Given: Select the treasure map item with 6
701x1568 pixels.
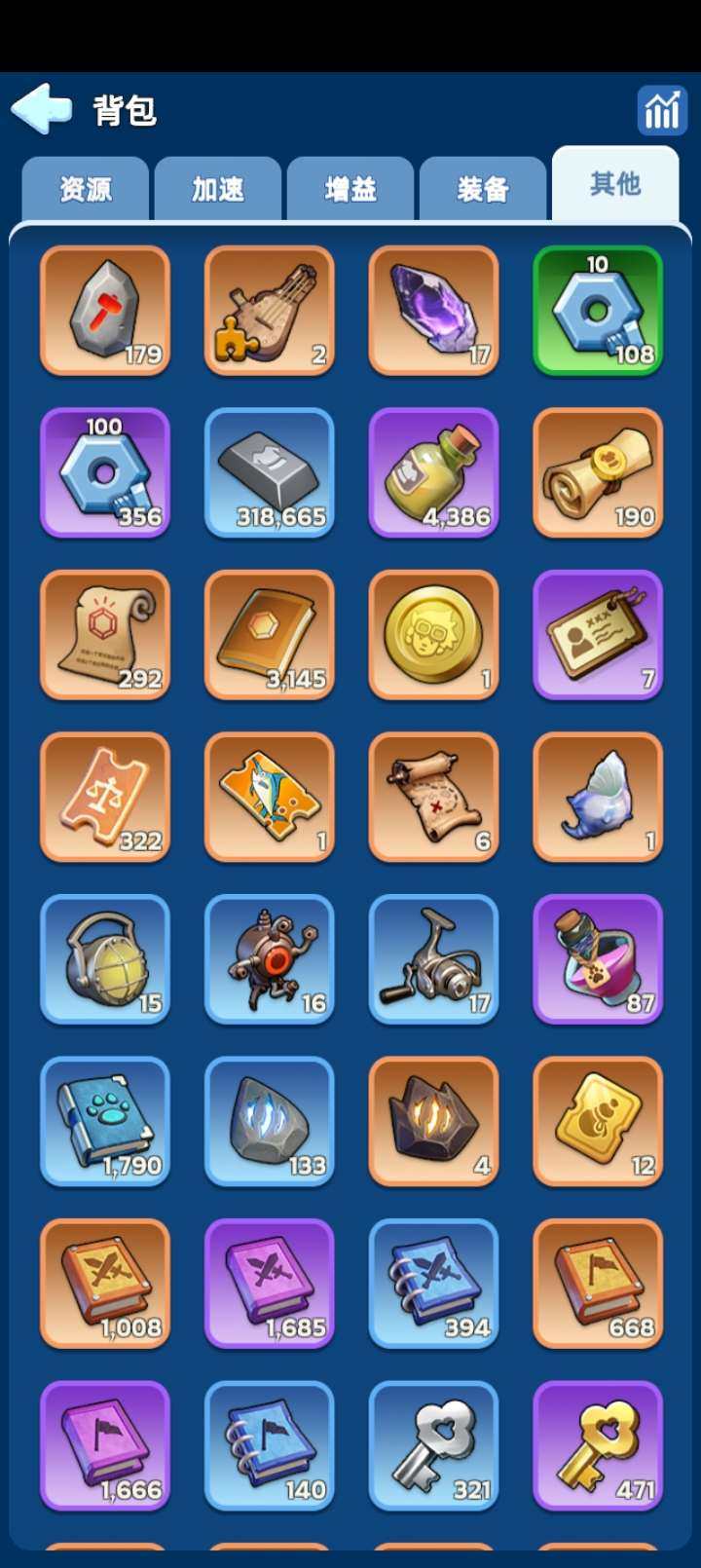Looking at the screenshot, I should (434, 797).
